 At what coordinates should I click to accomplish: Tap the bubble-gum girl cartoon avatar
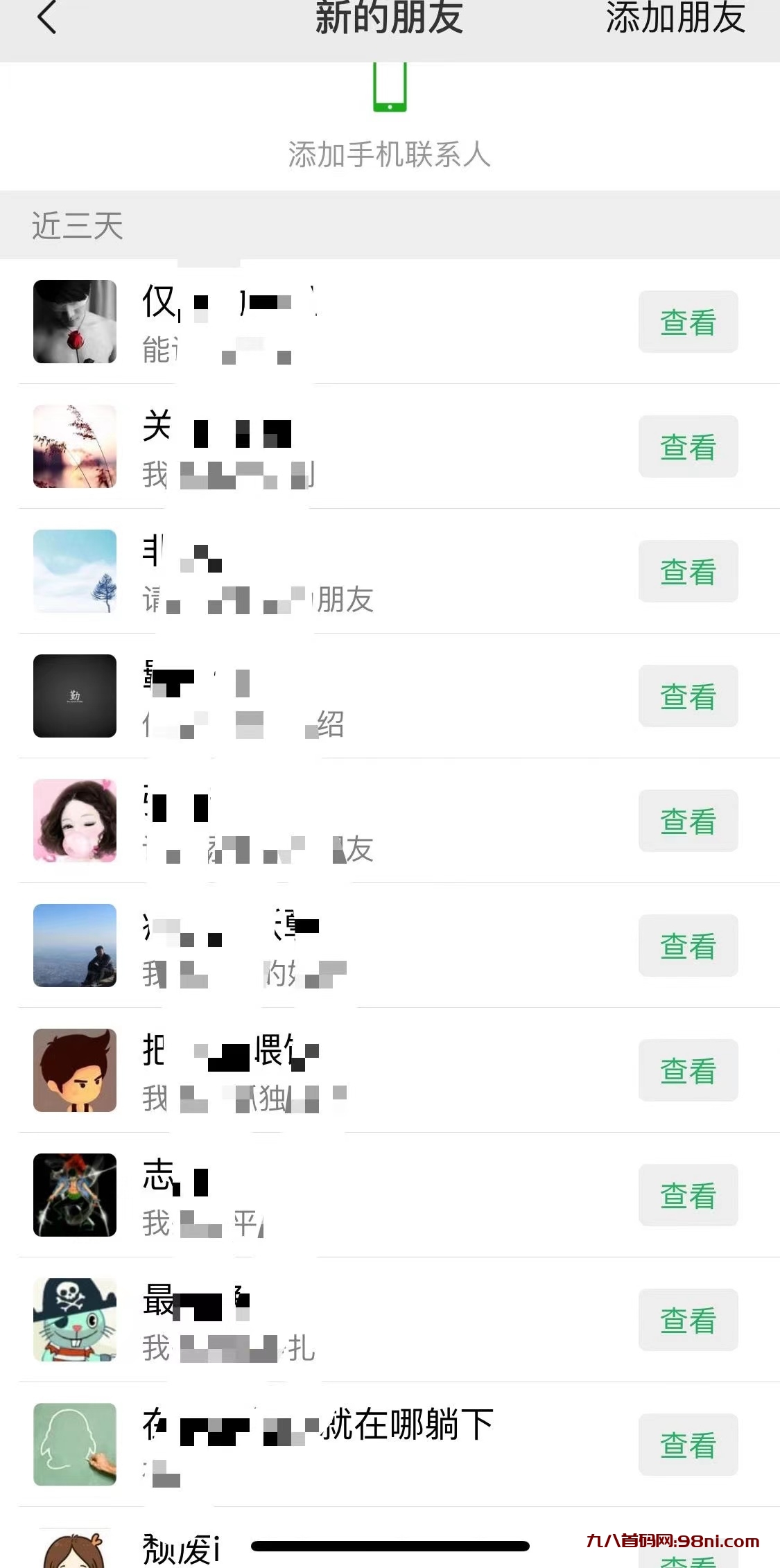tap(75, 821)
